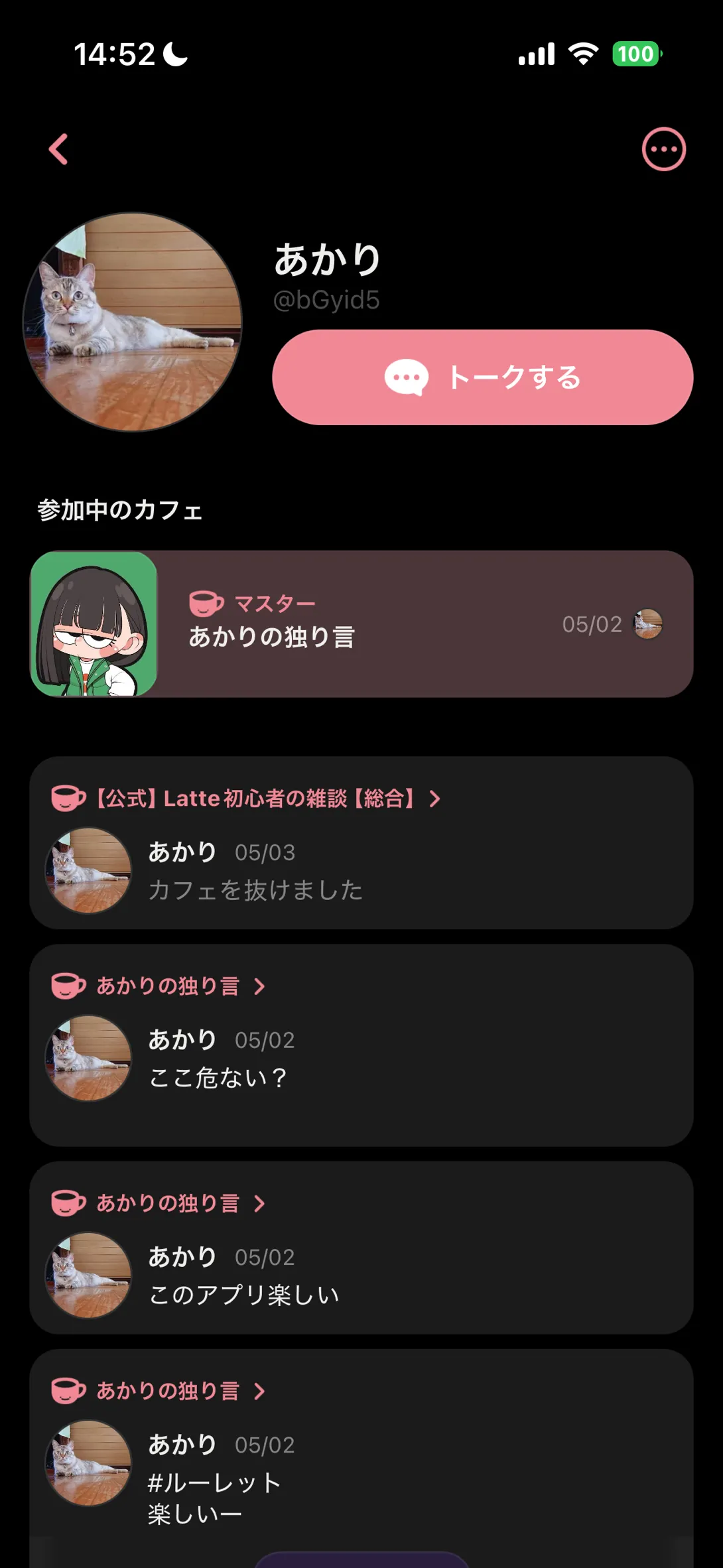Start a talk with トークする button
The height and width of the screenshot is (1568, 723).
coord(482,377)
